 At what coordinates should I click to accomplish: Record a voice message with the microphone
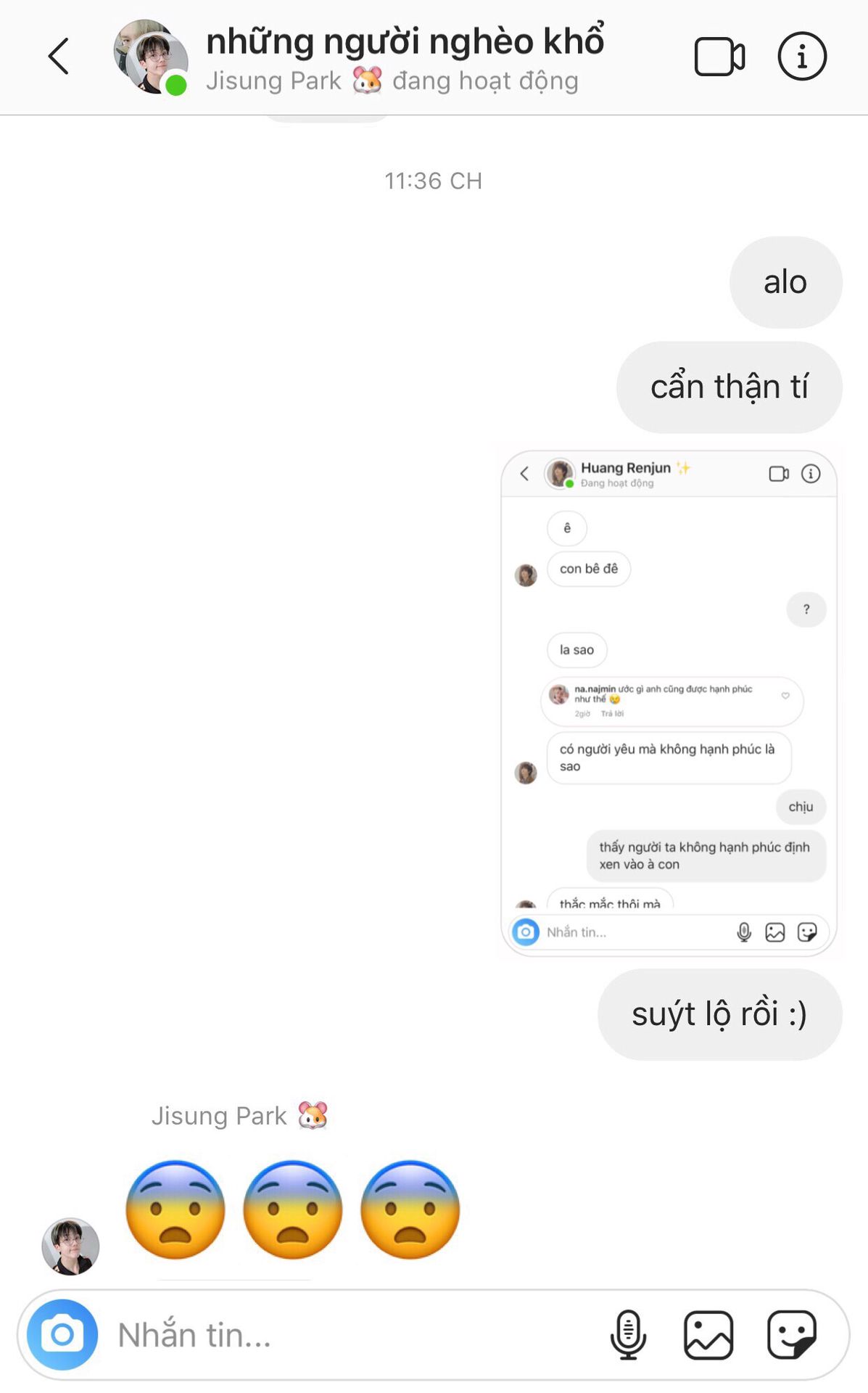[x=628, y=1334]
